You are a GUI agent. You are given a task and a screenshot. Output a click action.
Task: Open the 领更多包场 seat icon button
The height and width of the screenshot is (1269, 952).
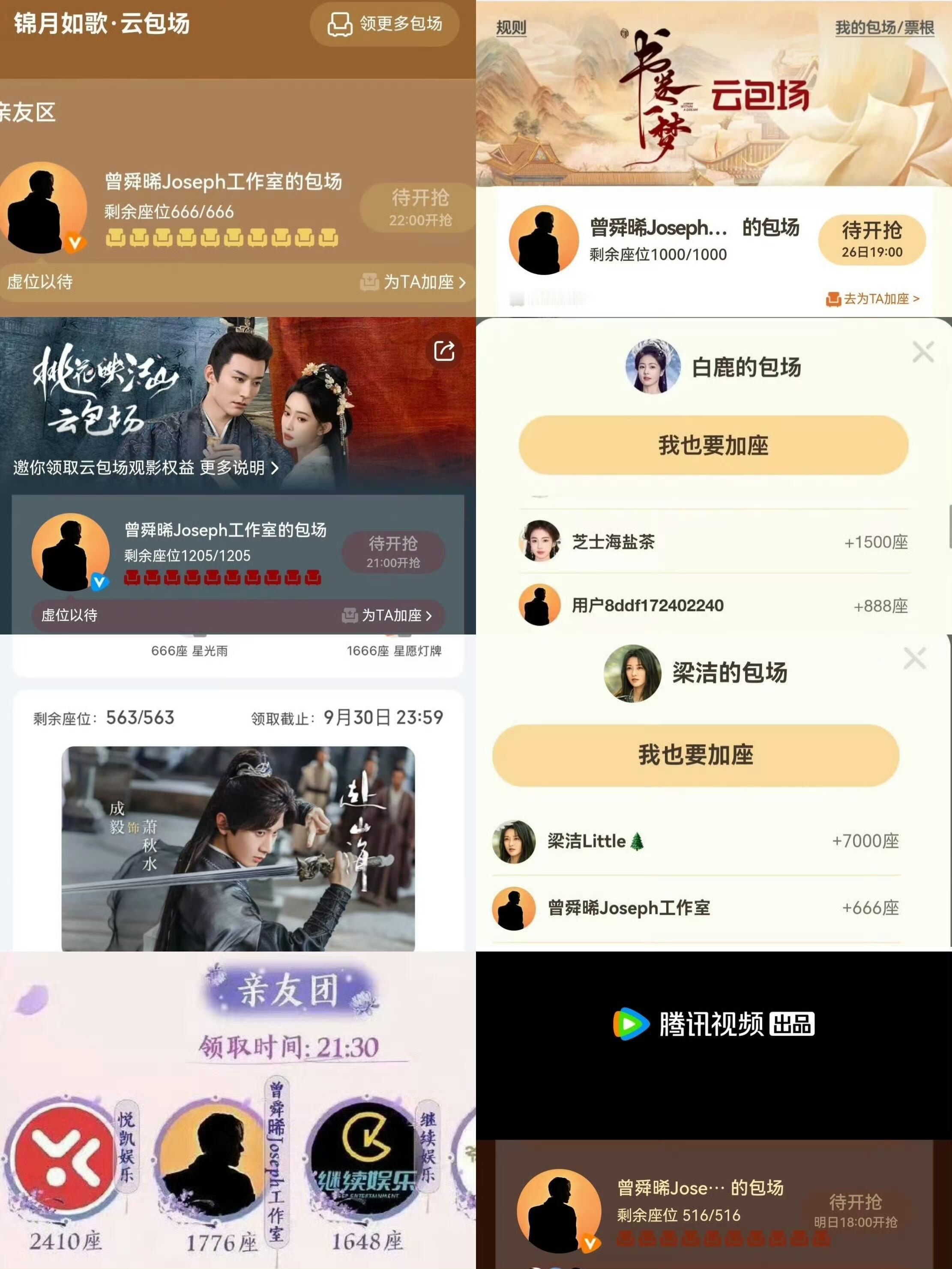tap(340, 24)
